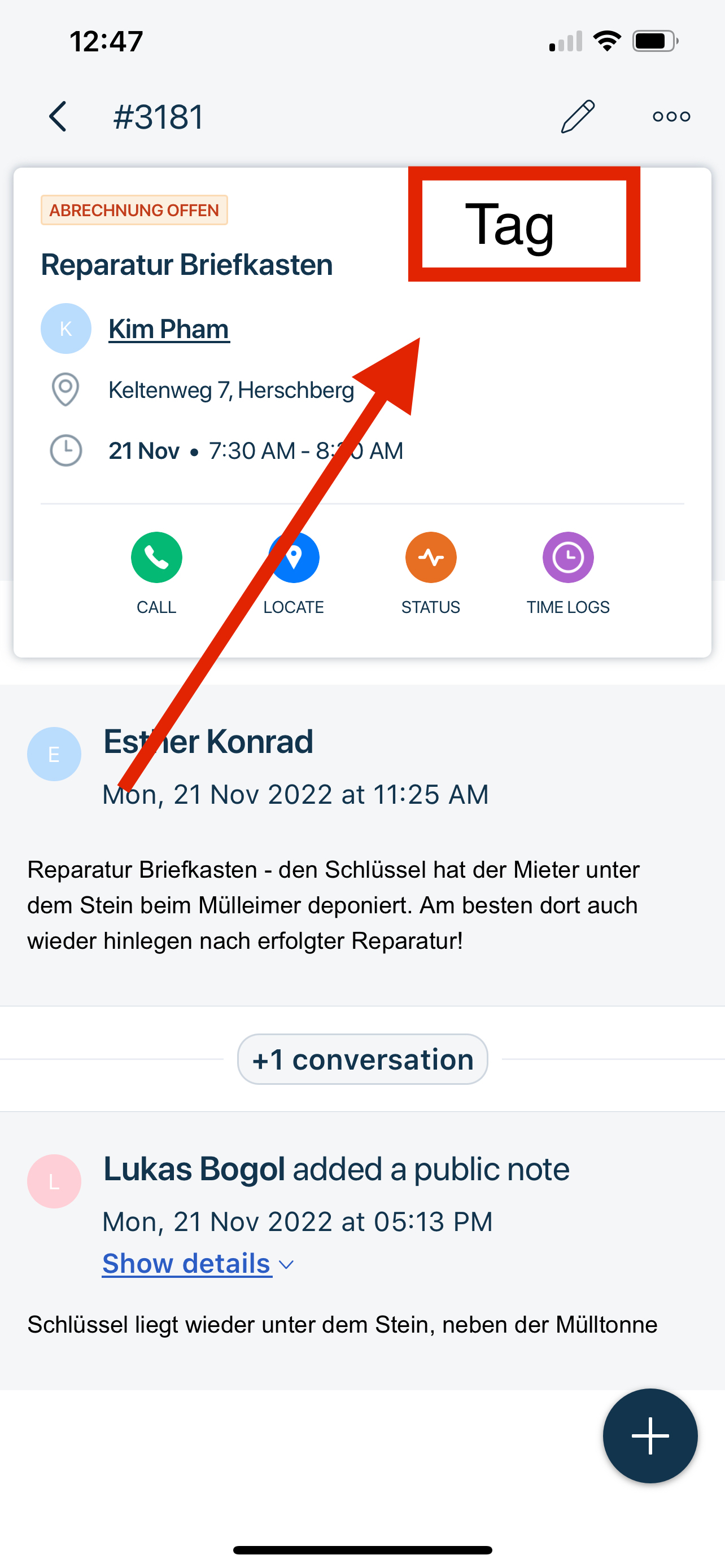
Task: Change the job status
Action: coord(431,573)
